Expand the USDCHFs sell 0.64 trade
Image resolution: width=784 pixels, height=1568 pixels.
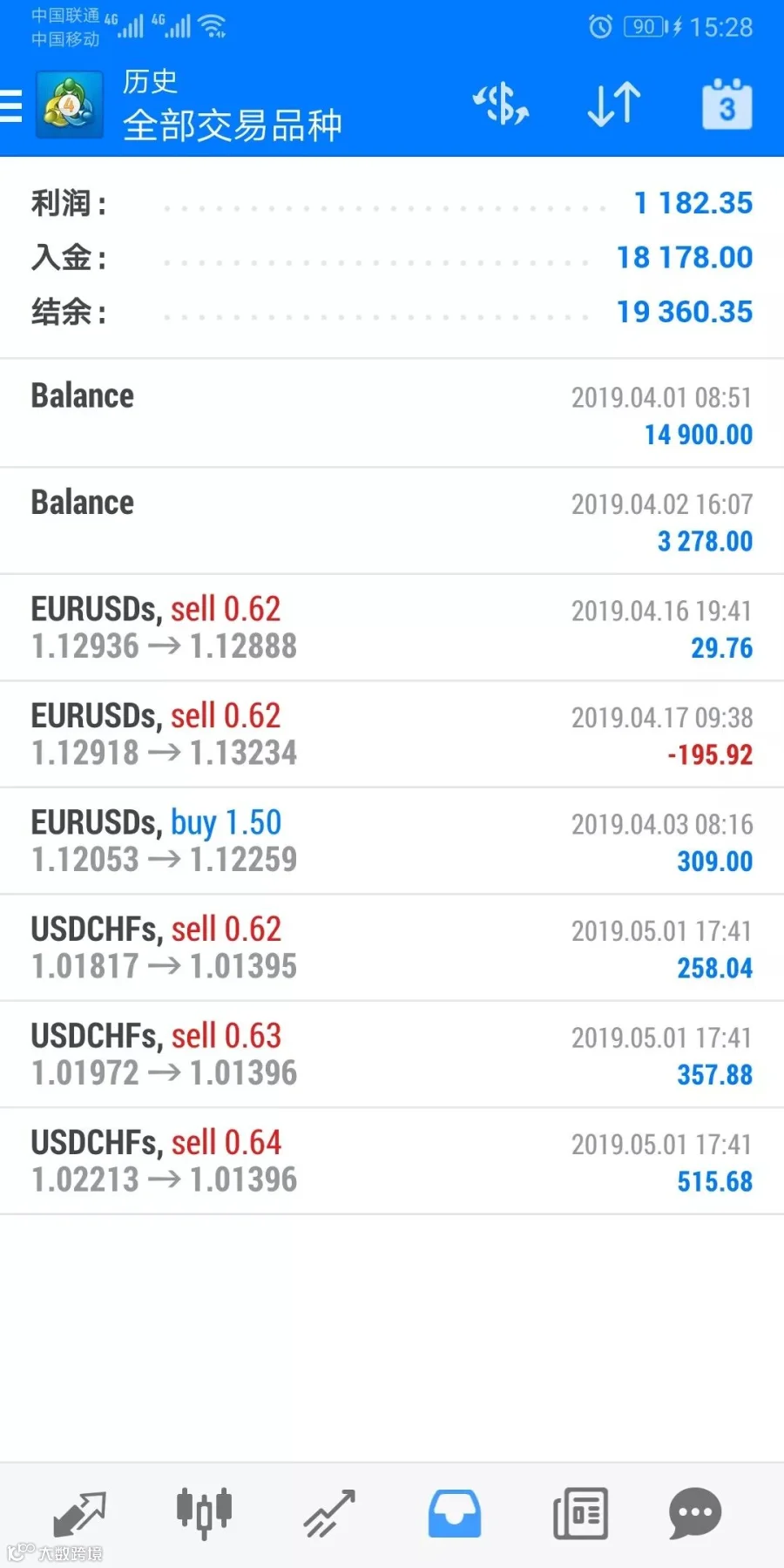392,1161
